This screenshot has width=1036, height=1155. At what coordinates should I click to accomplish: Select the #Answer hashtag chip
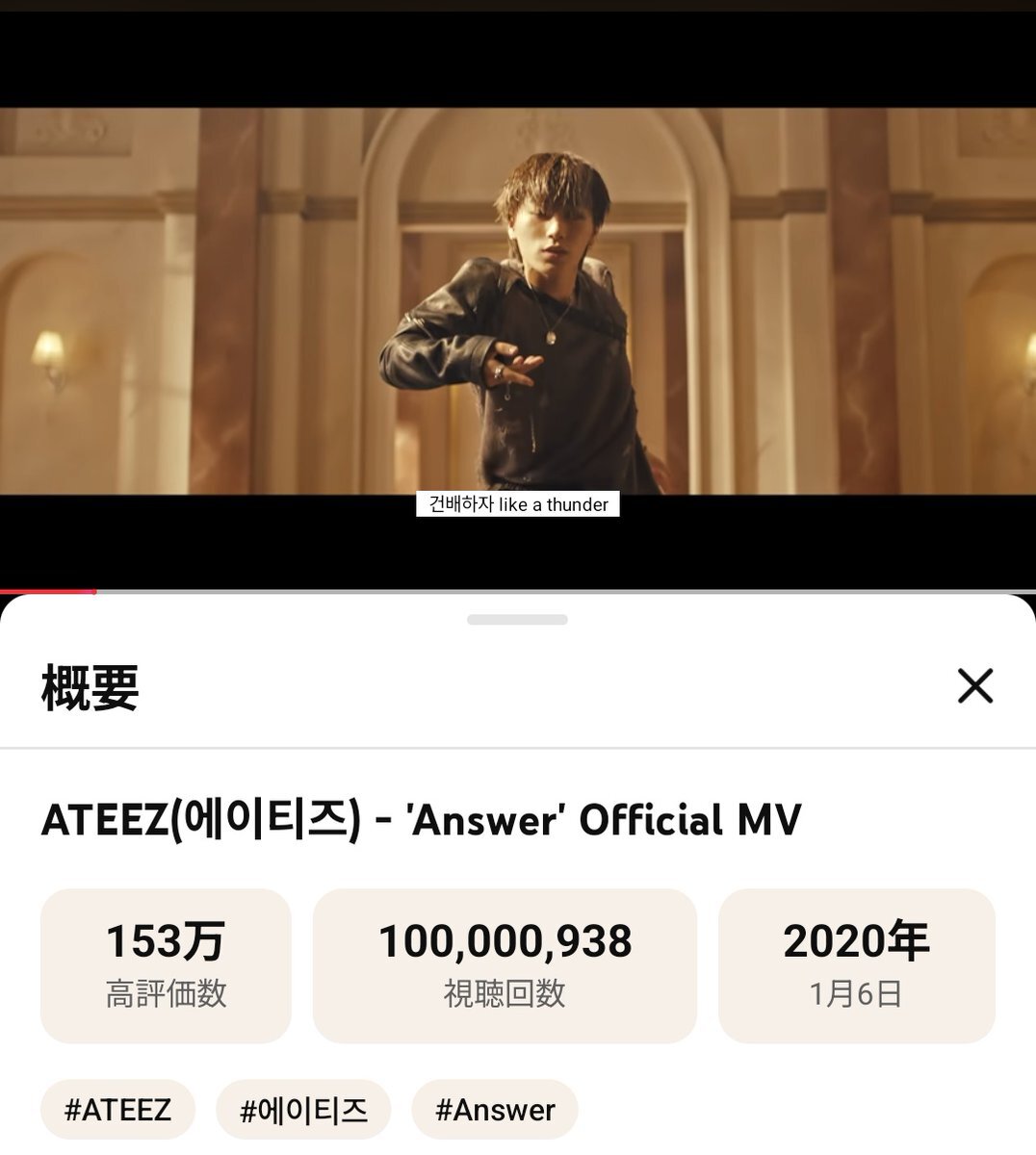click(495, 1110)
